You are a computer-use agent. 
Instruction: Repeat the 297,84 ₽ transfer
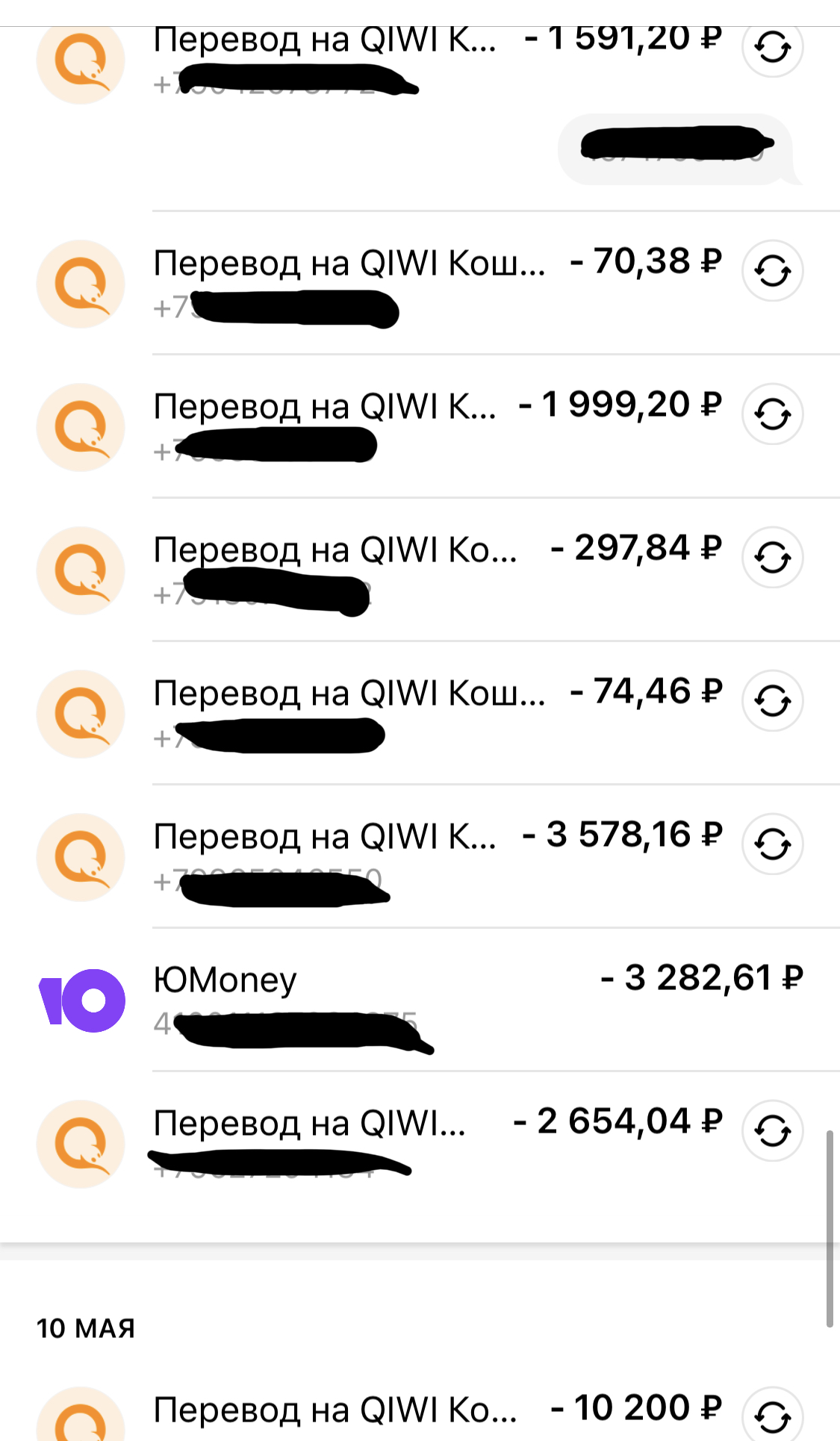click(772, 557)
